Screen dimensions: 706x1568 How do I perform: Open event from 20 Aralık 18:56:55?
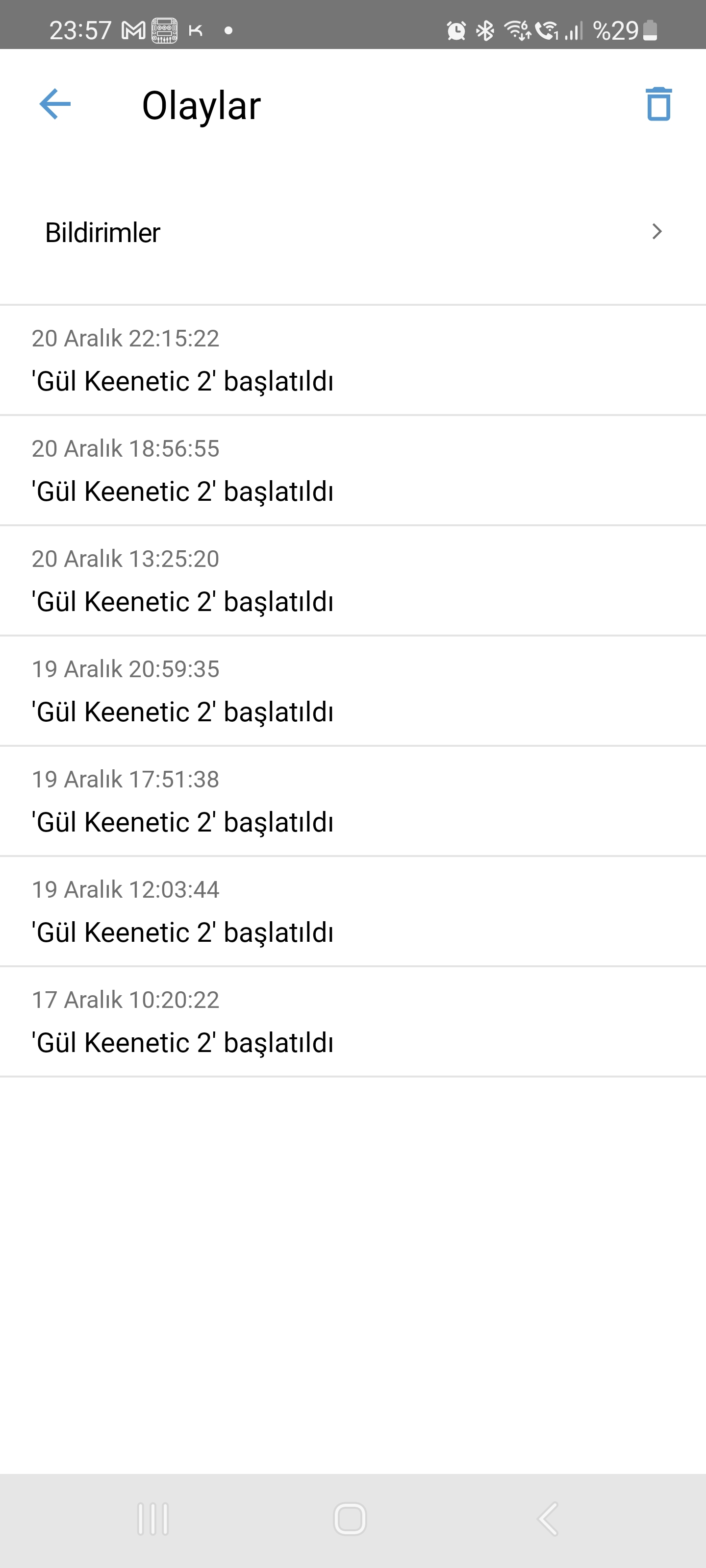(x=353, y=470)
